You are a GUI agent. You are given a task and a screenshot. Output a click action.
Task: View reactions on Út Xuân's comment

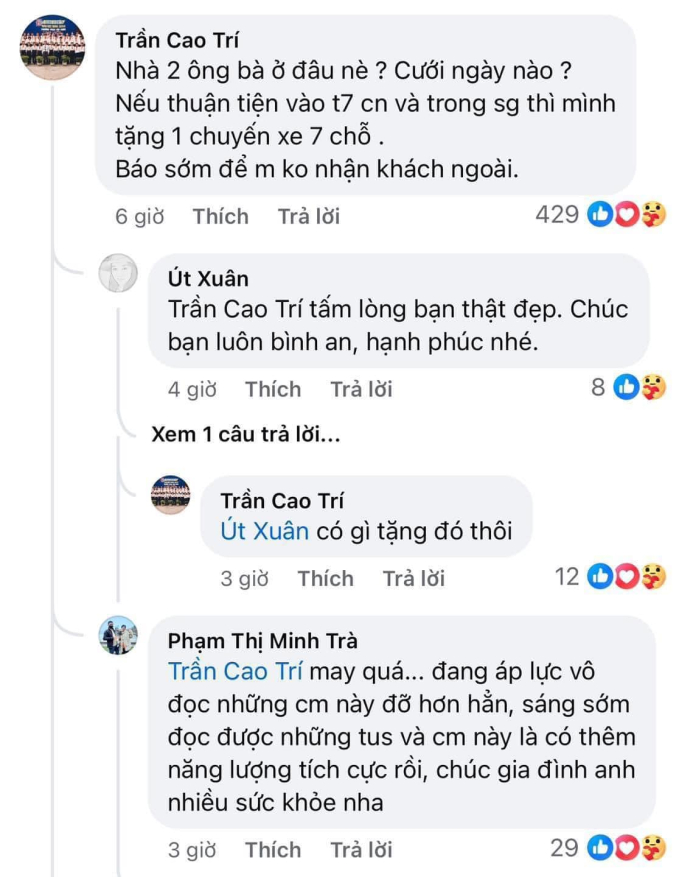[639, 387]
